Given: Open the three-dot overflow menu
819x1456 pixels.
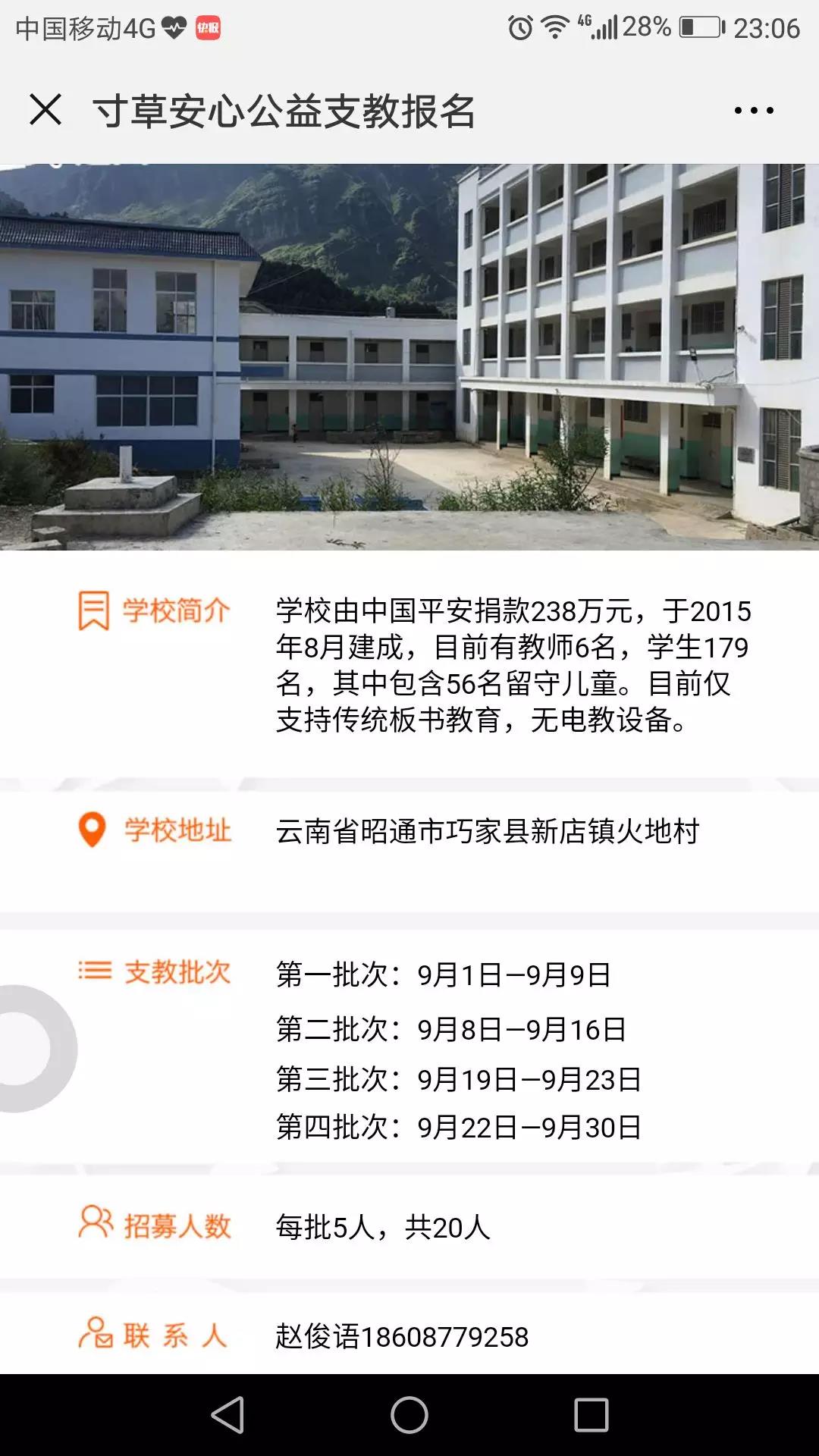Looking at the screenshot, I should coord(754,111).
